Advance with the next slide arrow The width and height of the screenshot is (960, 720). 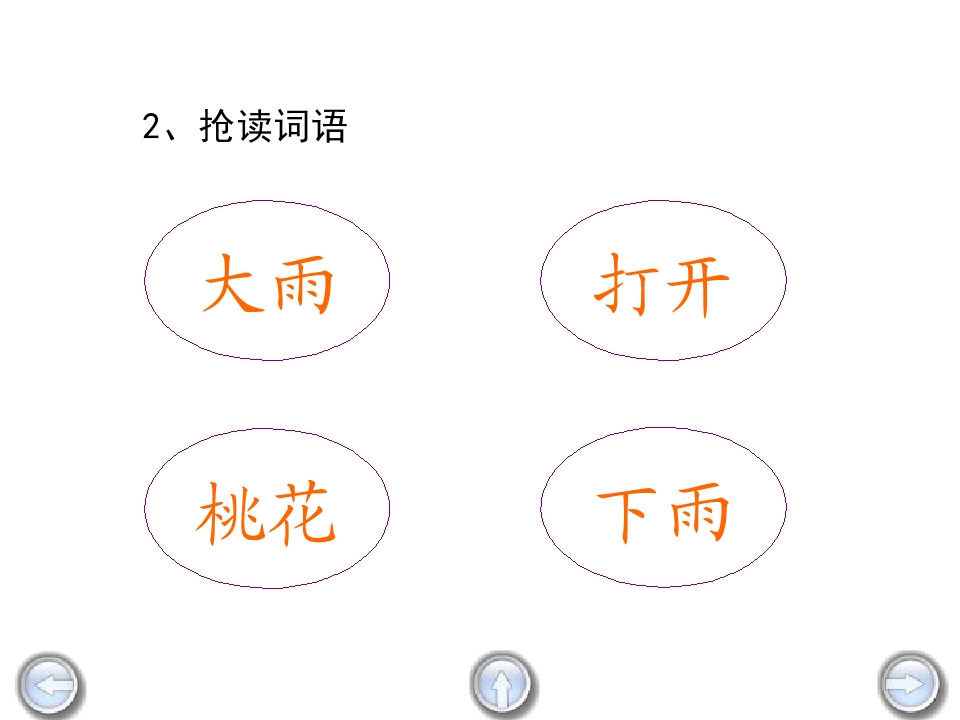point(911,685)
